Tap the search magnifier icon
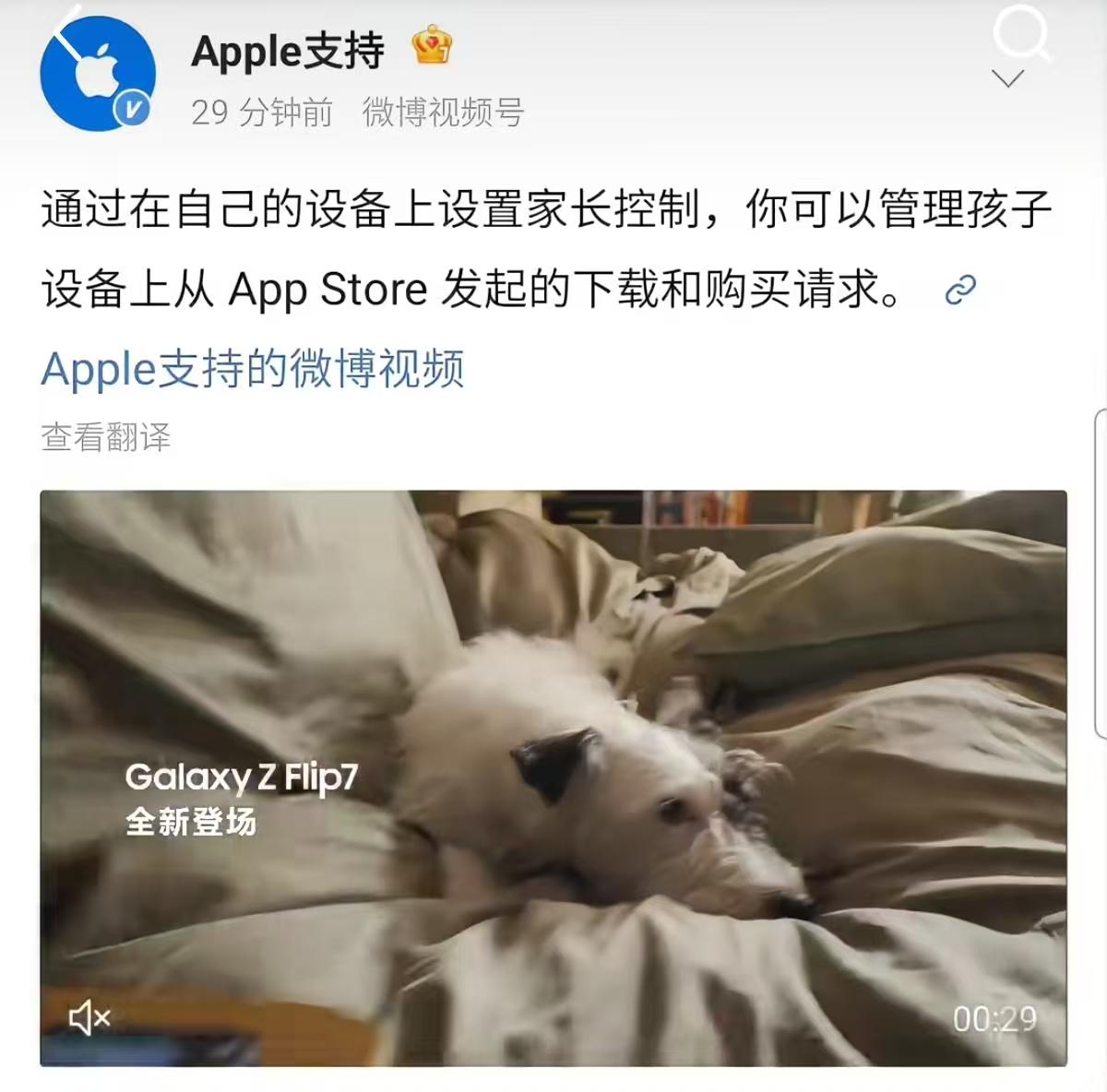This screenshot has height=1092, width=1107. click(x=1020, y=33)
